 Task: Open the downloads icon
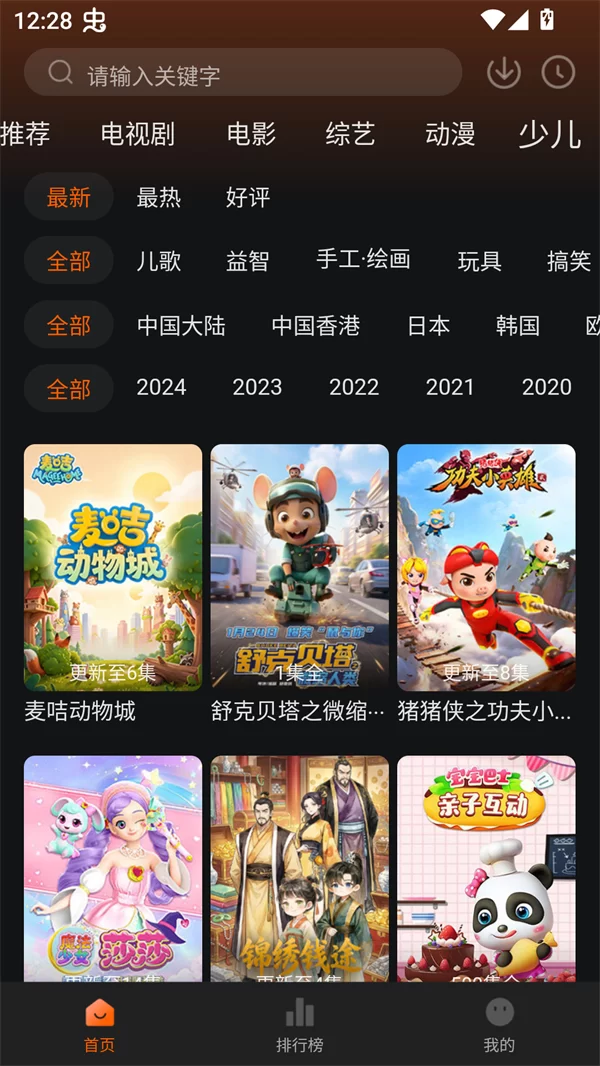pyautogui.click(x=504, y=73)
